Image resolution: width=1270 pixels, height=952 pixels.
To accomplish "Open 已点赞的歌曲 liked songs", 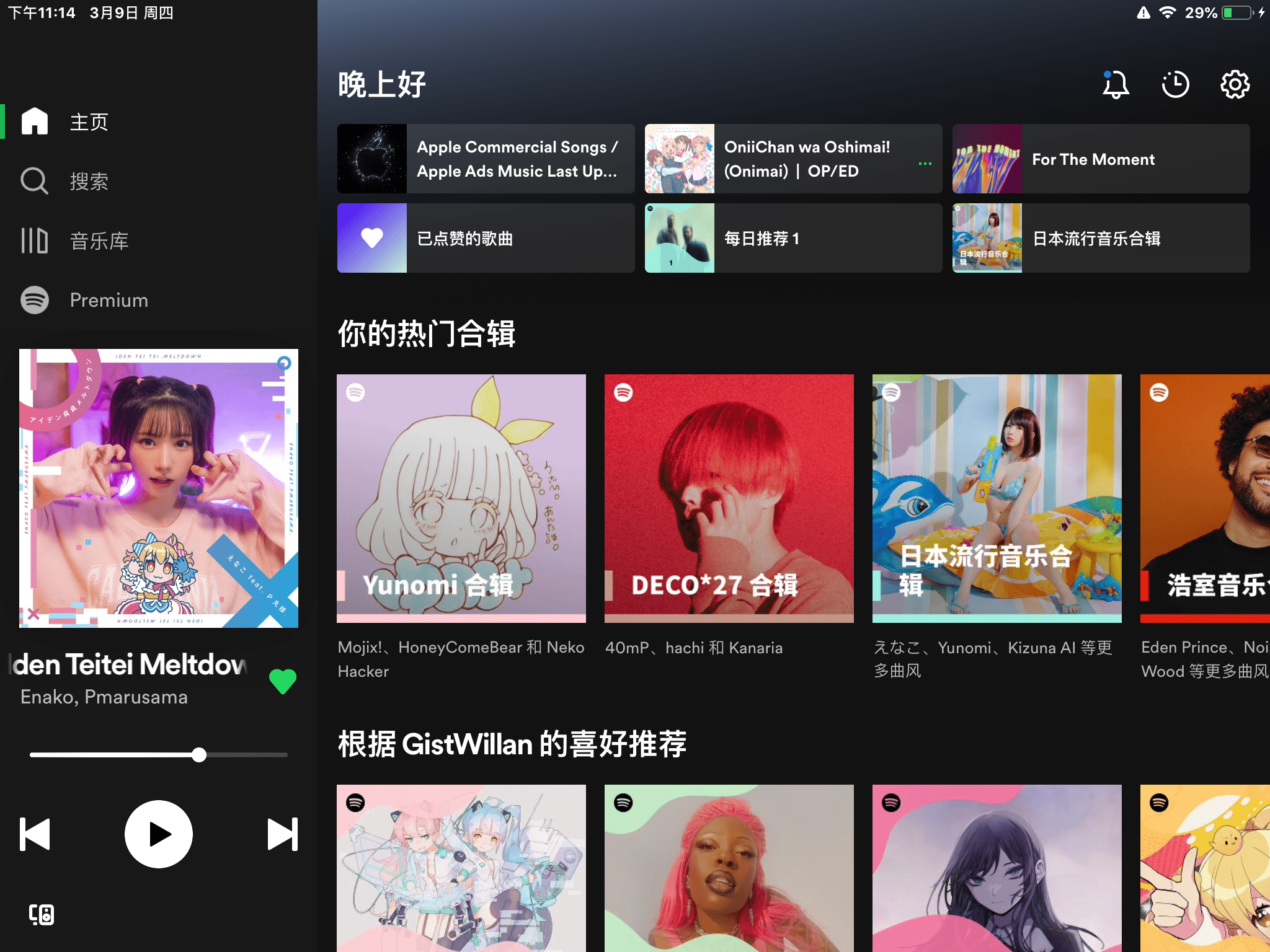I will coord(486,238).
